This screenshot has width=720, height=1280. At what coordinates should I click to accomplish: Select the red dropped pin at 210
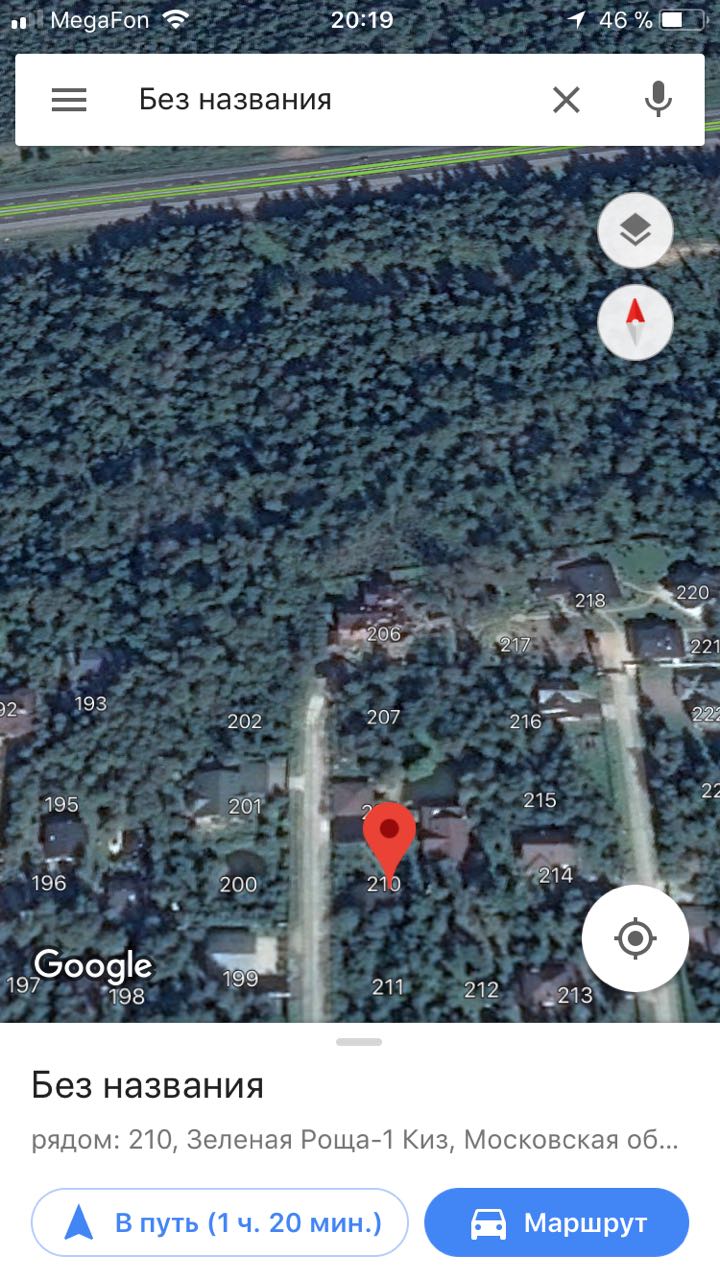tap(388, 840)
